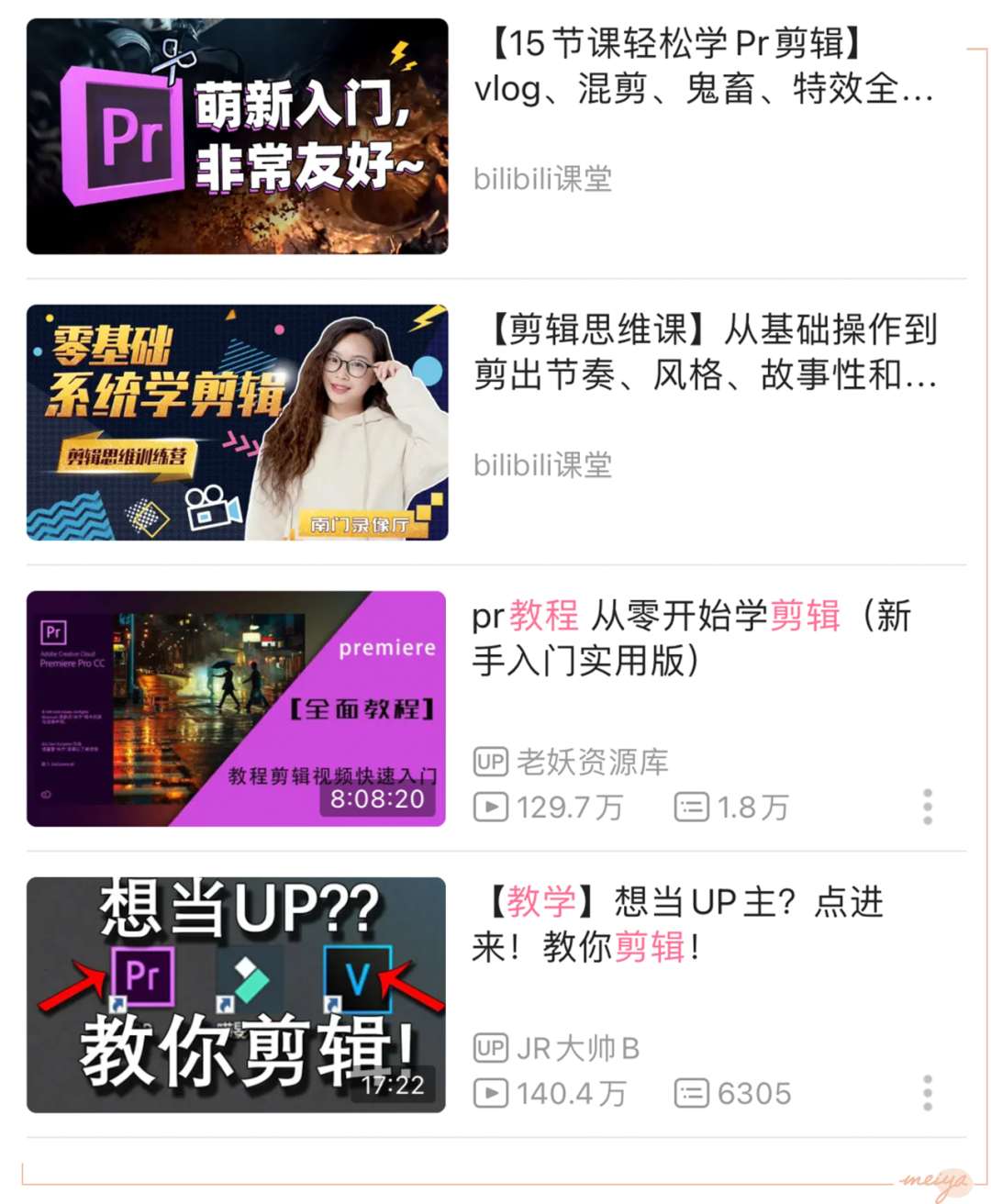Click the play count icon beside 140.4万
The width and height of the screenshot is (991, 1204).
(492, 1093)
